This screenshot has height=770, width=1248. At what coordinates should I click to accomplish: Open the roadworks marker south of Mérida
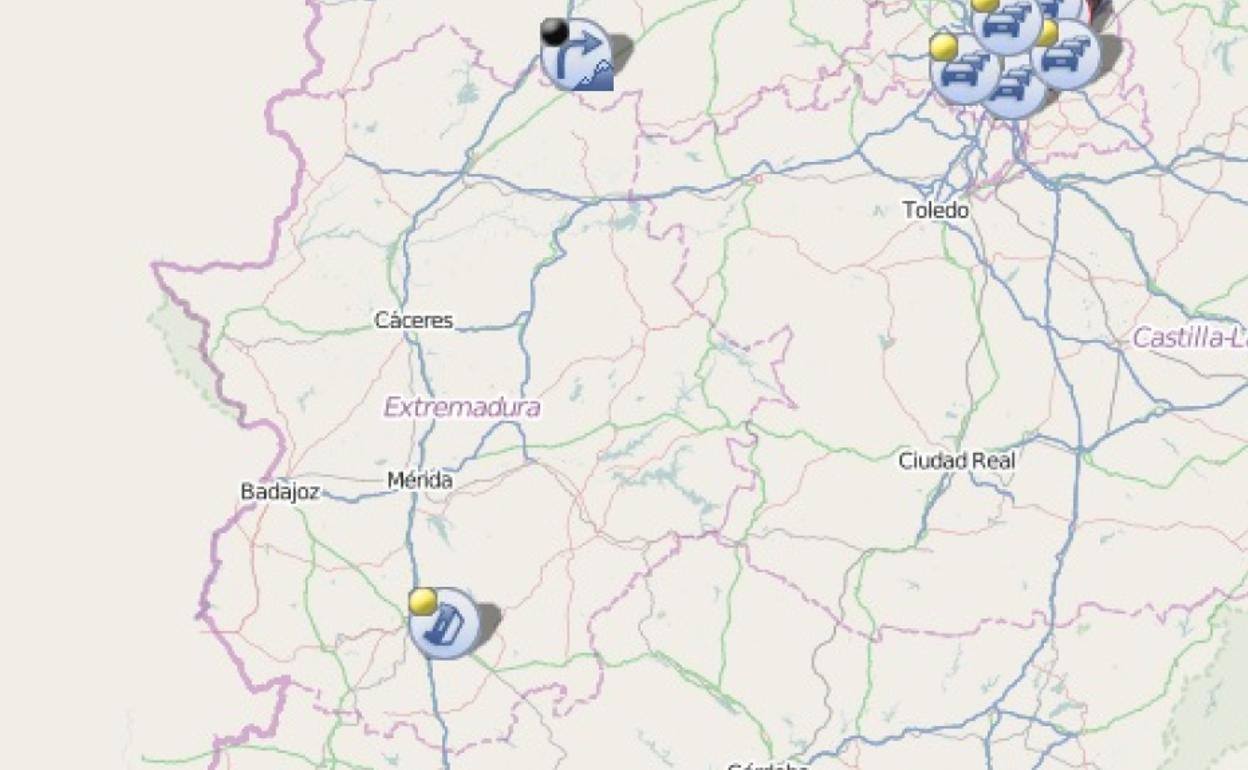[444, 624]
